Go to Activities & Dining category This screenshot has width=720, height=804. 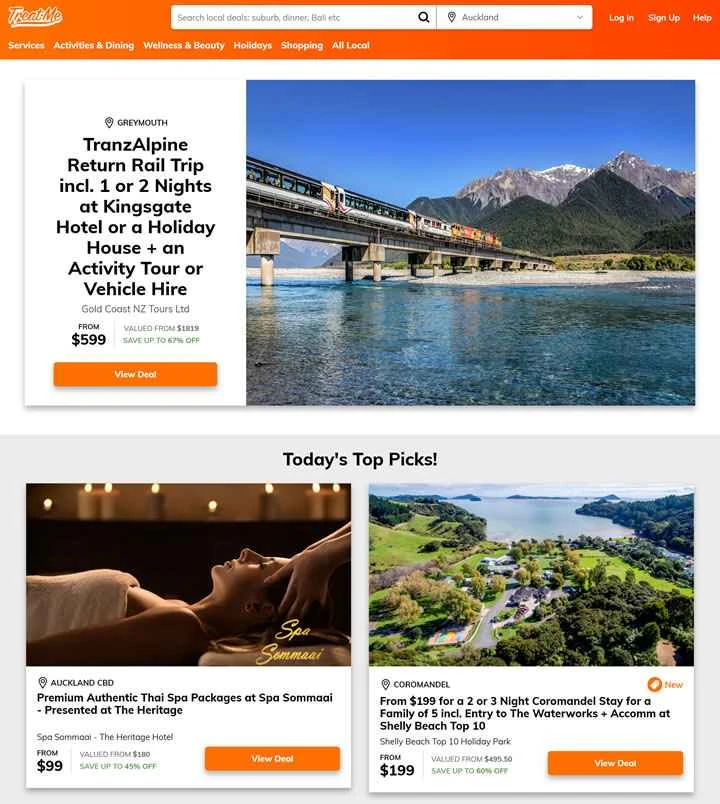coord(93,45)
